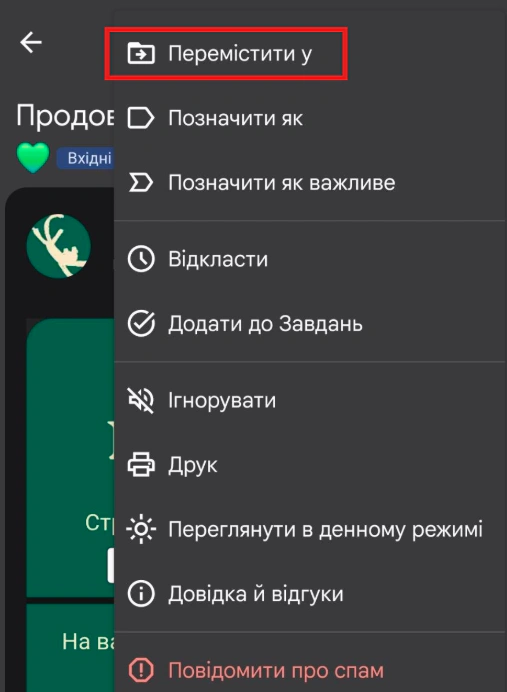Image resolution: width=507 pixels, height=692 pixels.
Task: Go back with the arrow icon
Action: click(31, 42)
